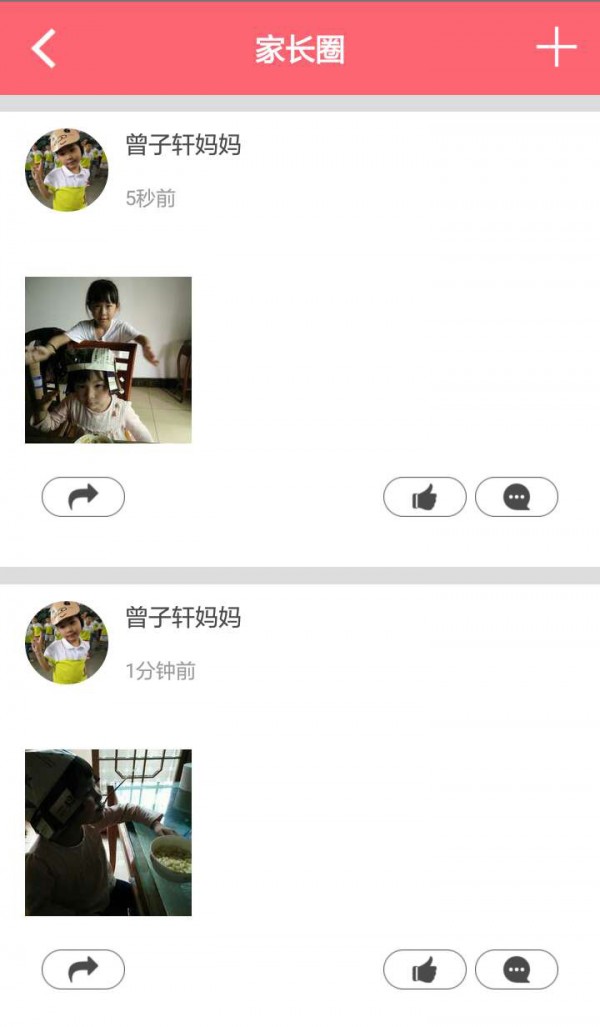Like the post from 1分钟前
Image resolution: width=600 pixels, height=1027 pixels.
(x=424, y=969)
